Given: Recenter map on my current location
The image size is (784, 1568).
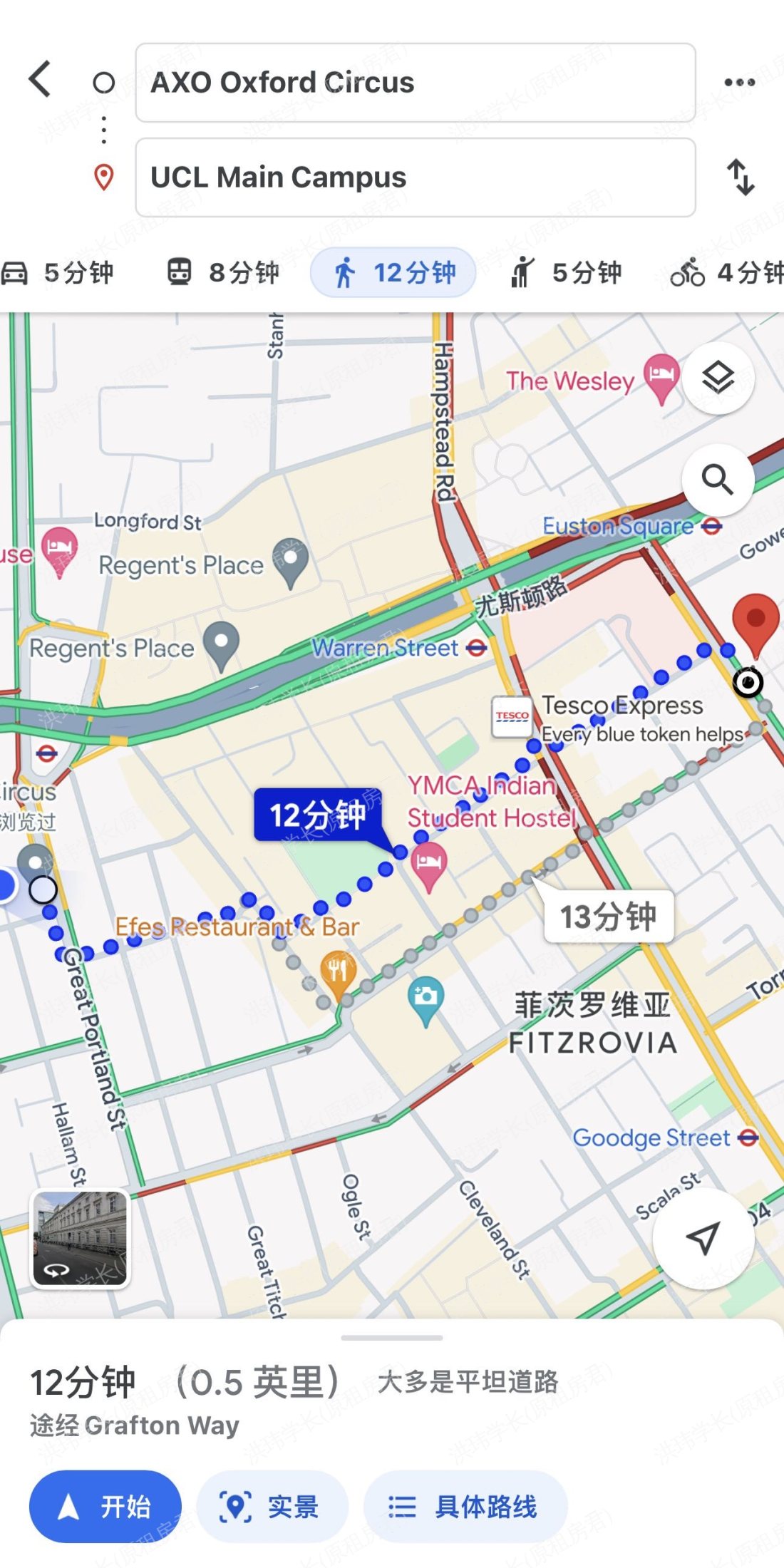Looking at the screenshot, I should [703, 1239].
